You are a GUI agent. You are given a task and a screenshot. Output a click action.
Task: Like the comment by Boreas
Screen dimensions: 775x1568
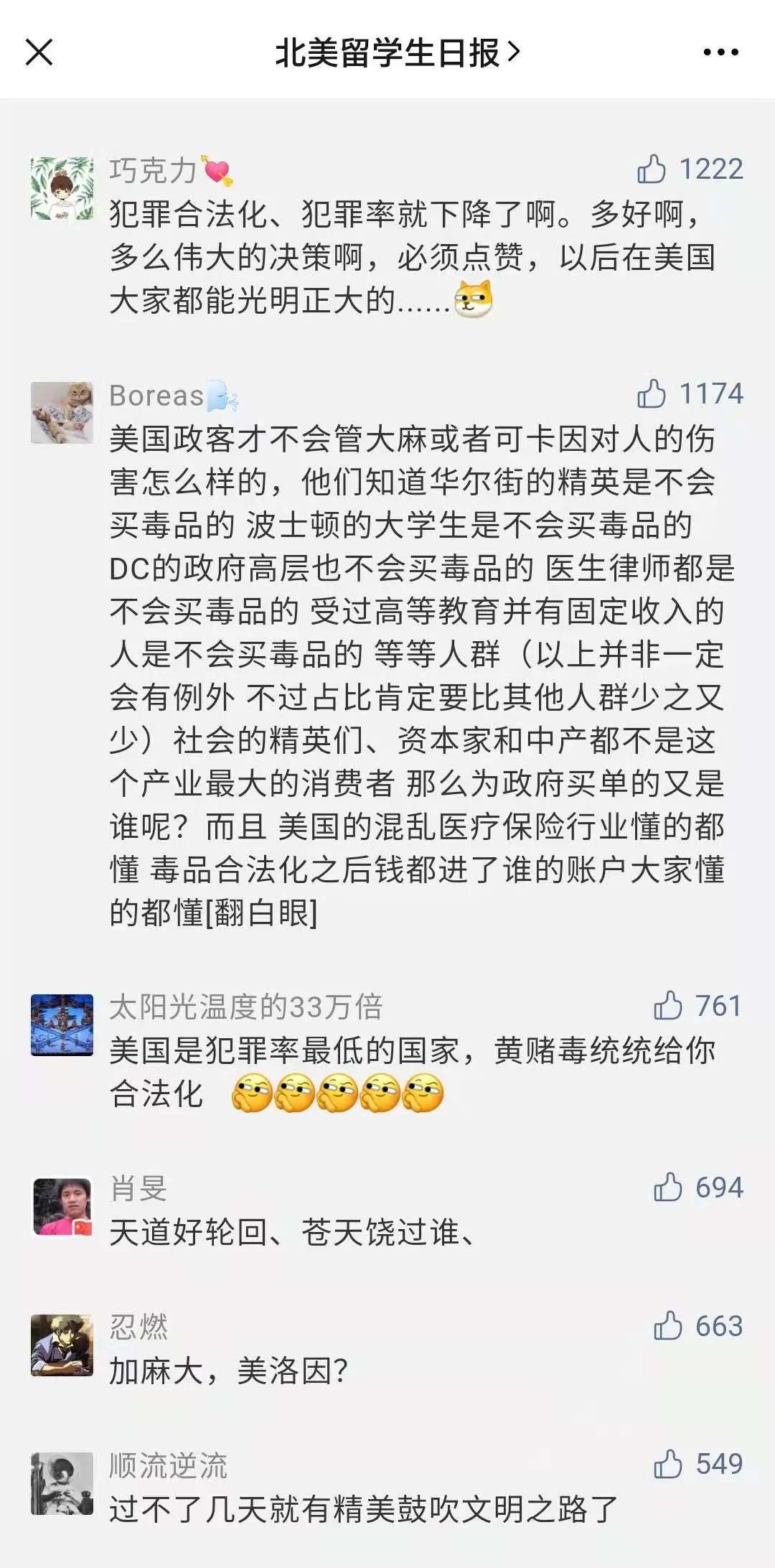(652, 394)
